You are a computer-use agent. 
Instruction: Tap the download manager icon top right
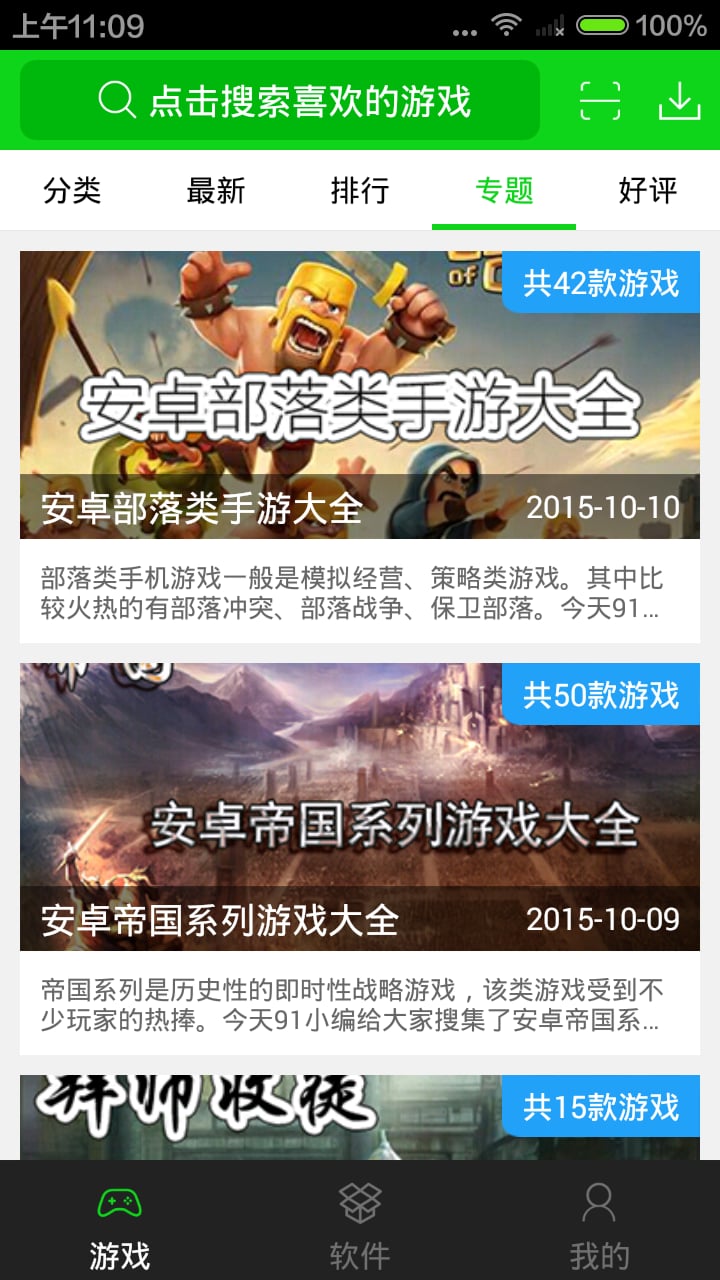[x=682, y=98]
